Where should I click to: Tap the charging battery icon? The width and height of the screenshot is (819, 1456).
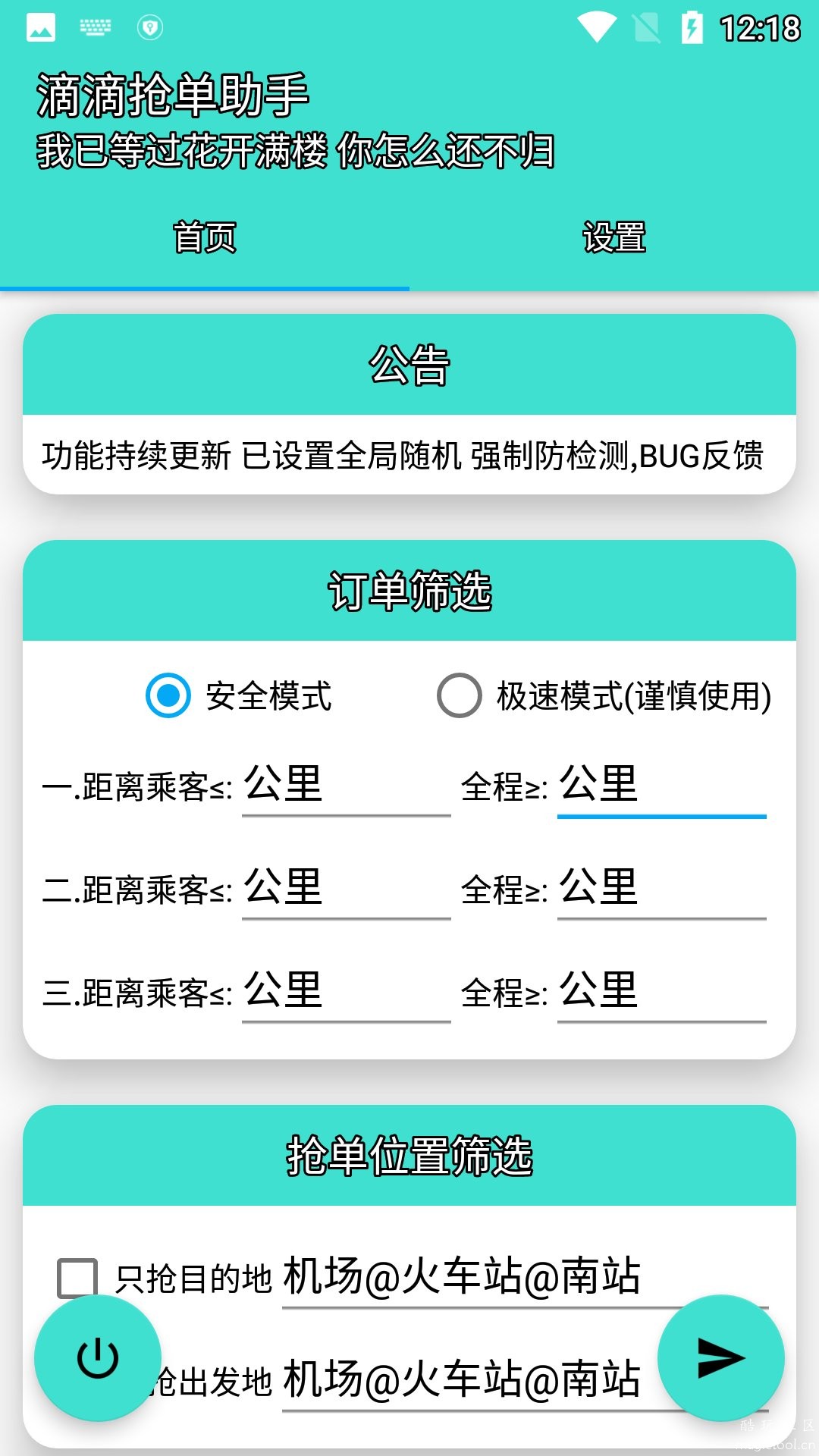[692, 24]
